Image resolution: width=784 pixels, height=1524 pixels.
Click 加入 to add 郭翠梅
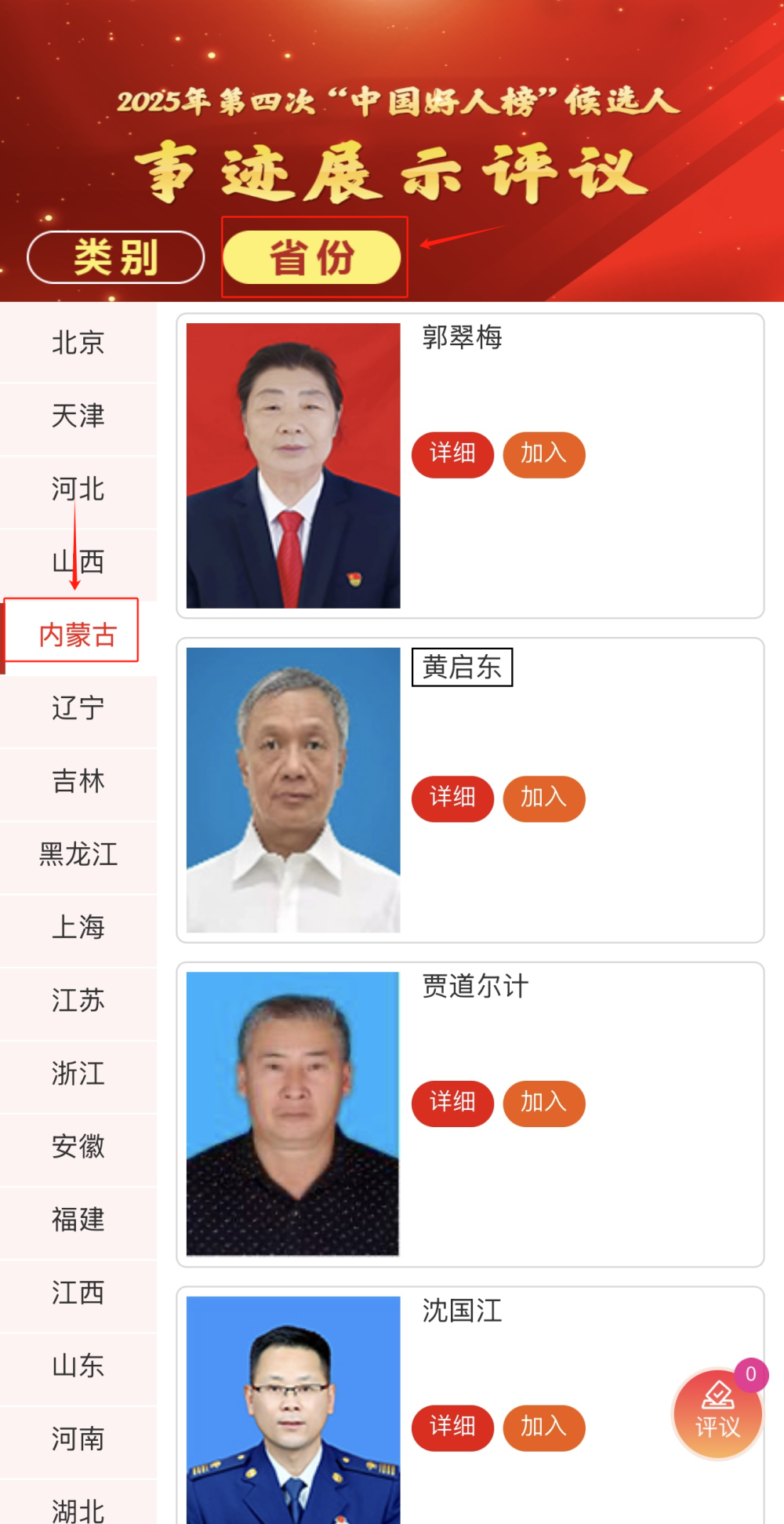(x=543, y=454)
